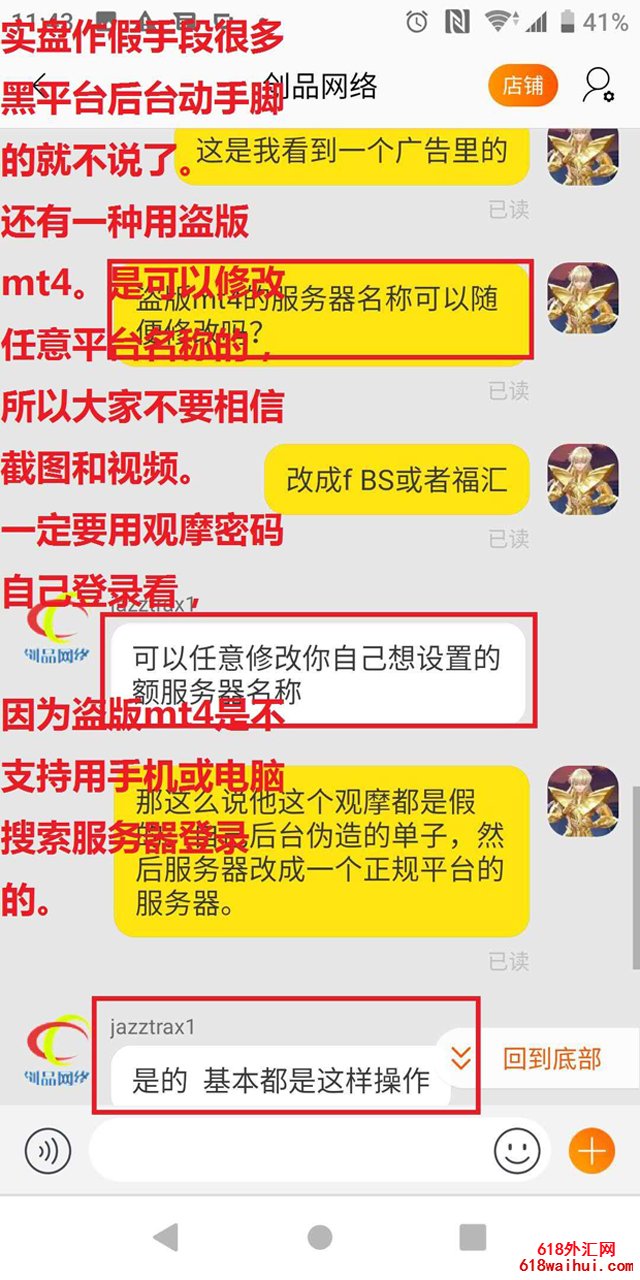Go to the system home screen

tap(320, 1237)
